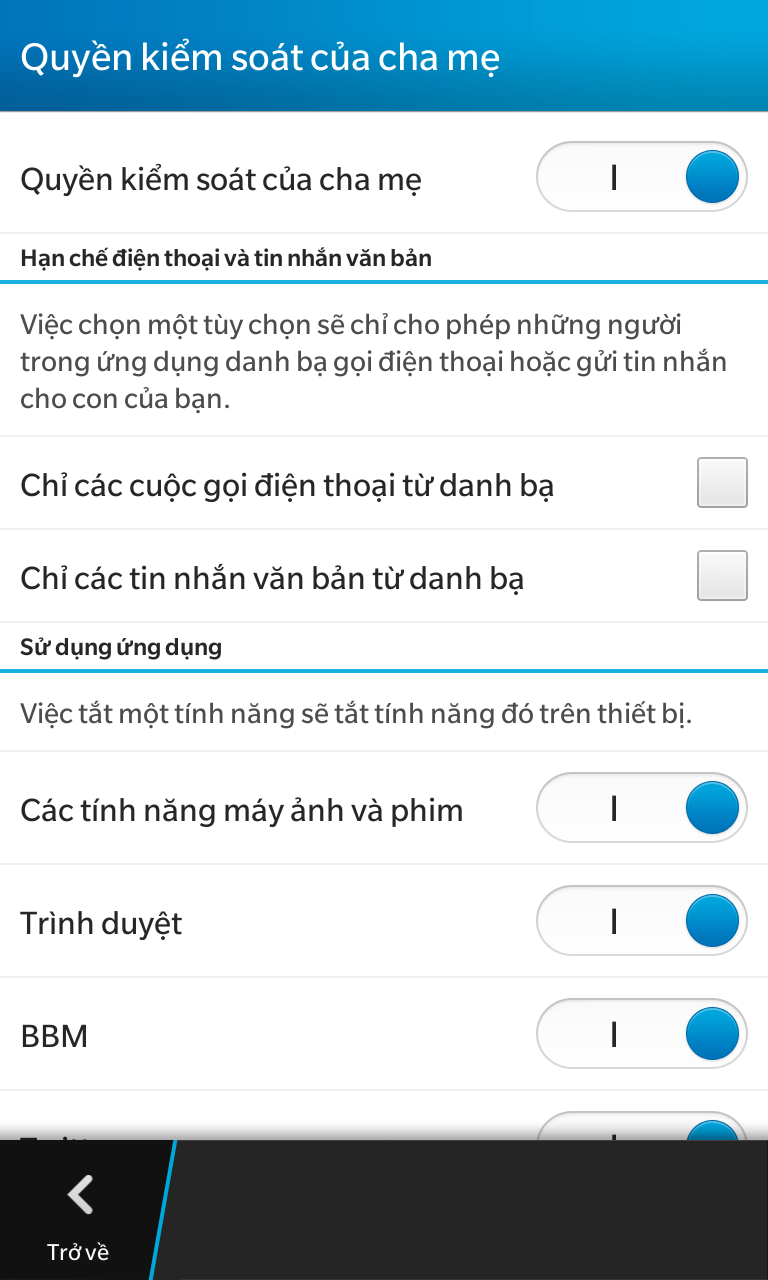Check Chỉ các cuộc gọi điện thoại từ danh bạ

(x=722, y=483)
